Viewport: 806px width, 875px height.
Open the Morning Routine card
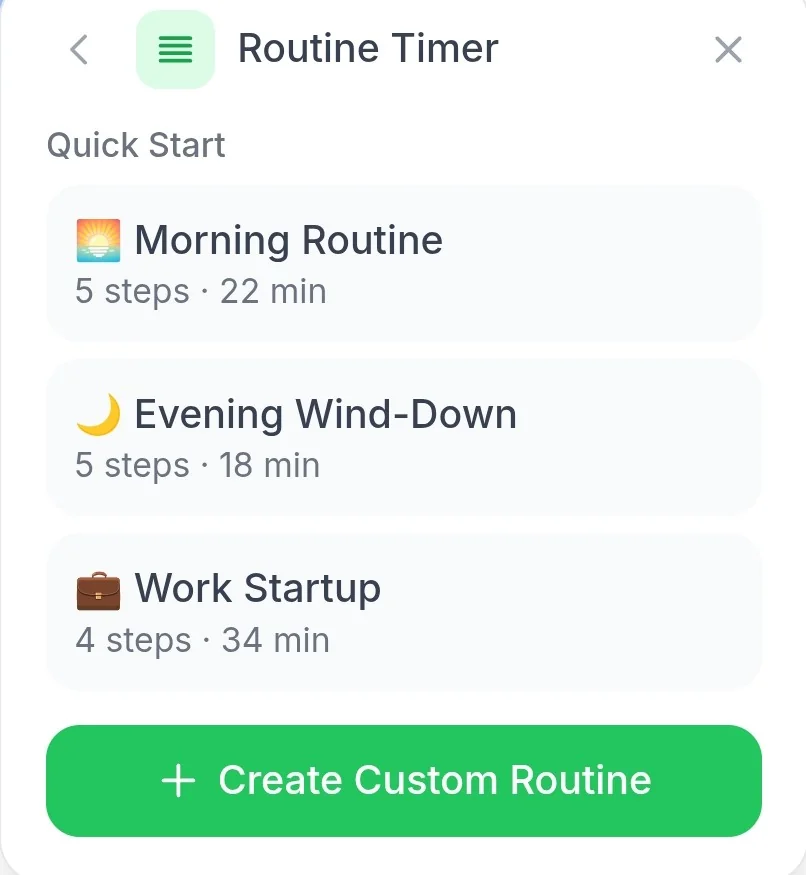403,262
